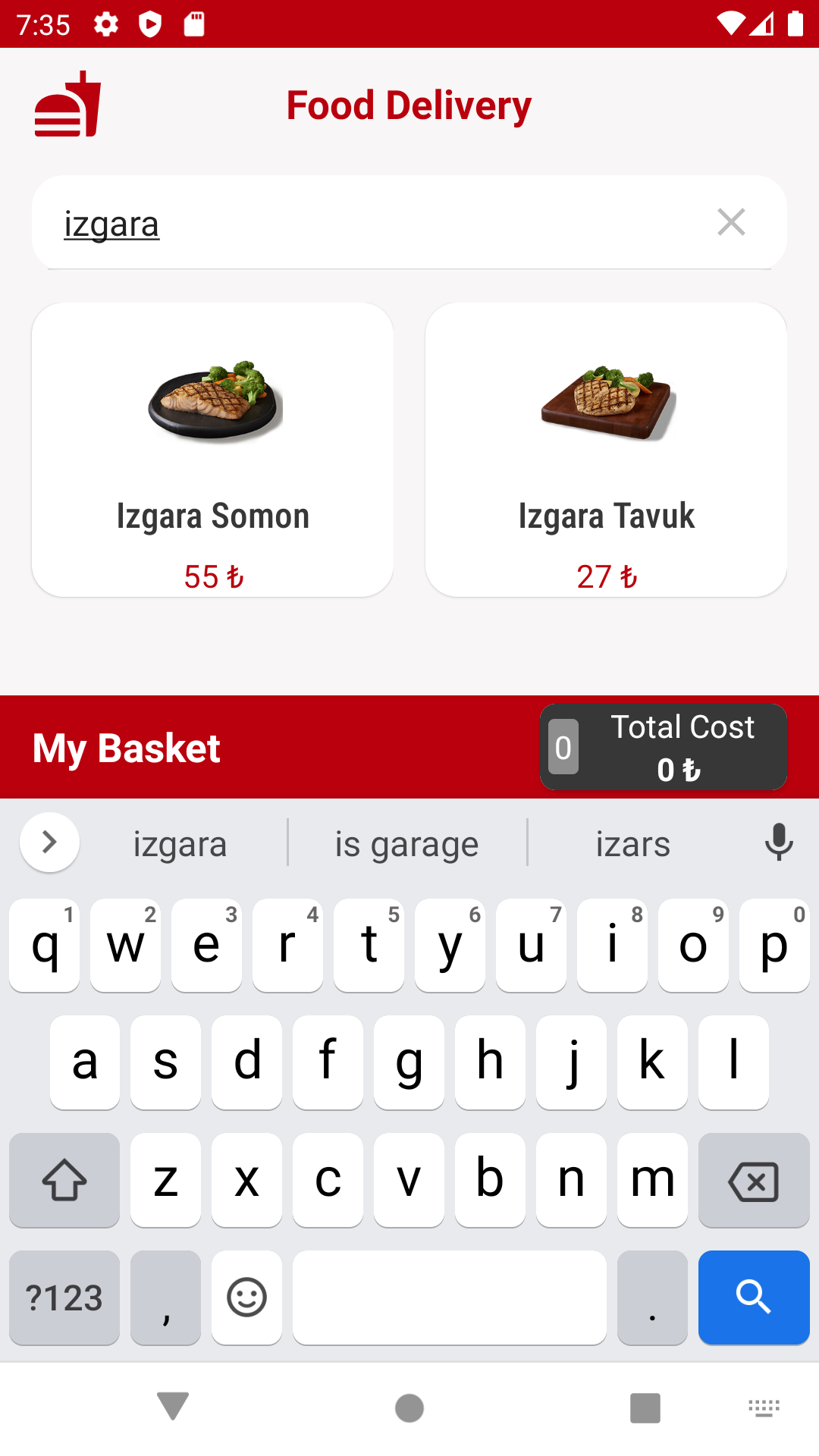819x1456 pixels.
Task: Toggle to the symbols keyboard with ?123
Action: point(64,1298)
